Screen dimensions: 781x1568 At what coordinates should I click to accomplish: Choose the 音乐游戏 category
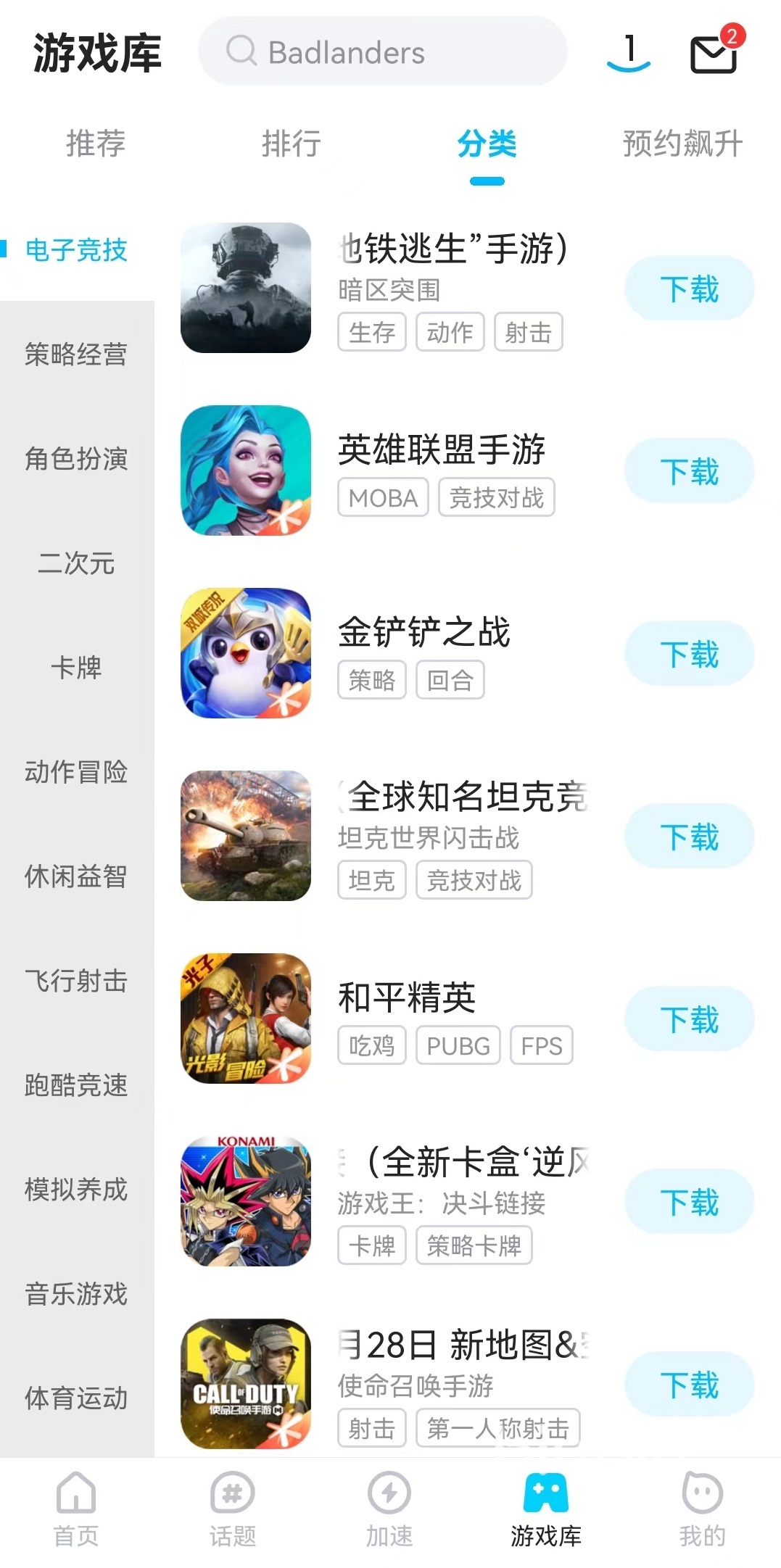(76, 1294)
